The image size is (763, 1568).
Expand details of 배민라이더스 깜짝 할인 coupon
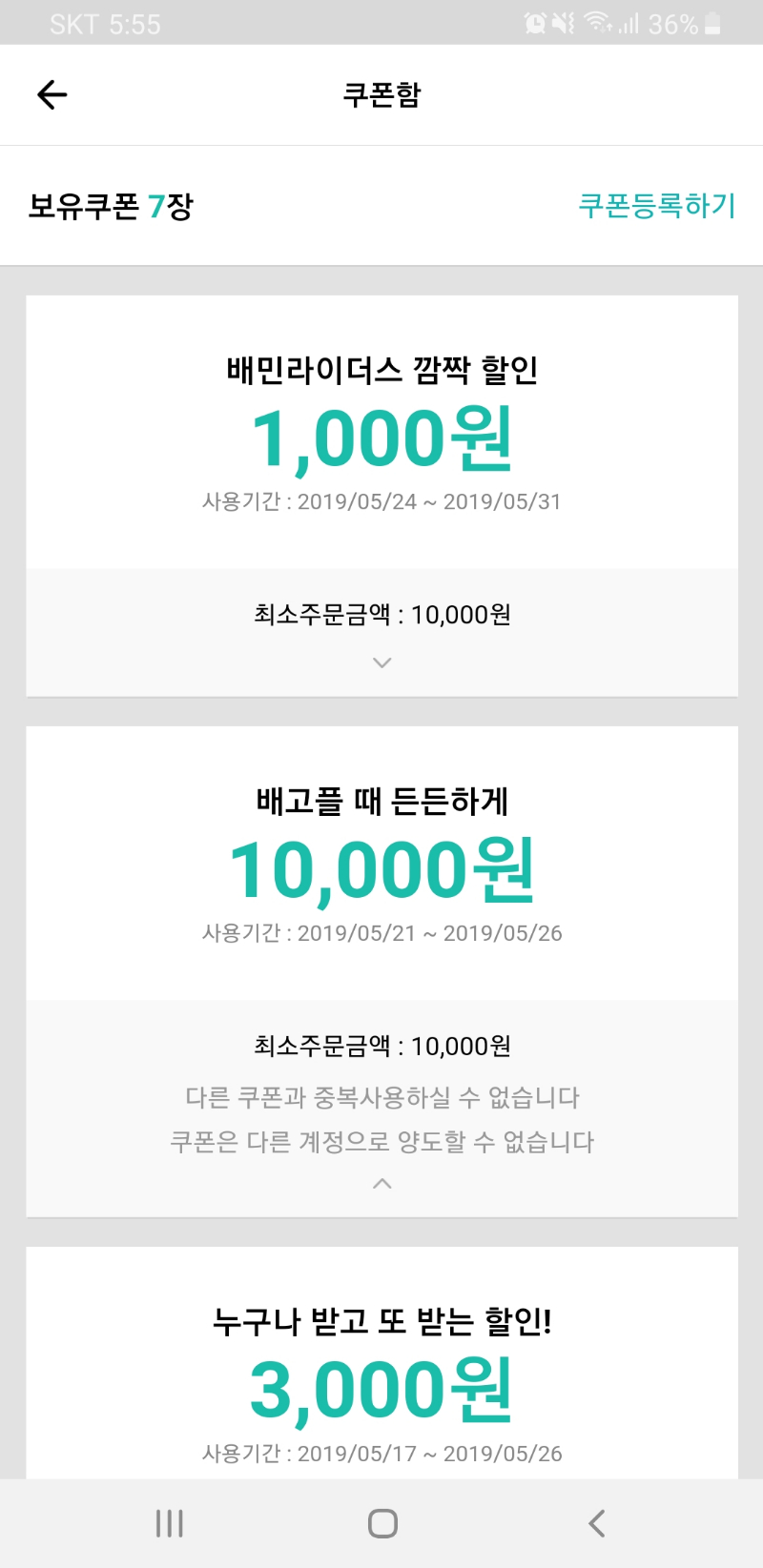coord(381,662)
